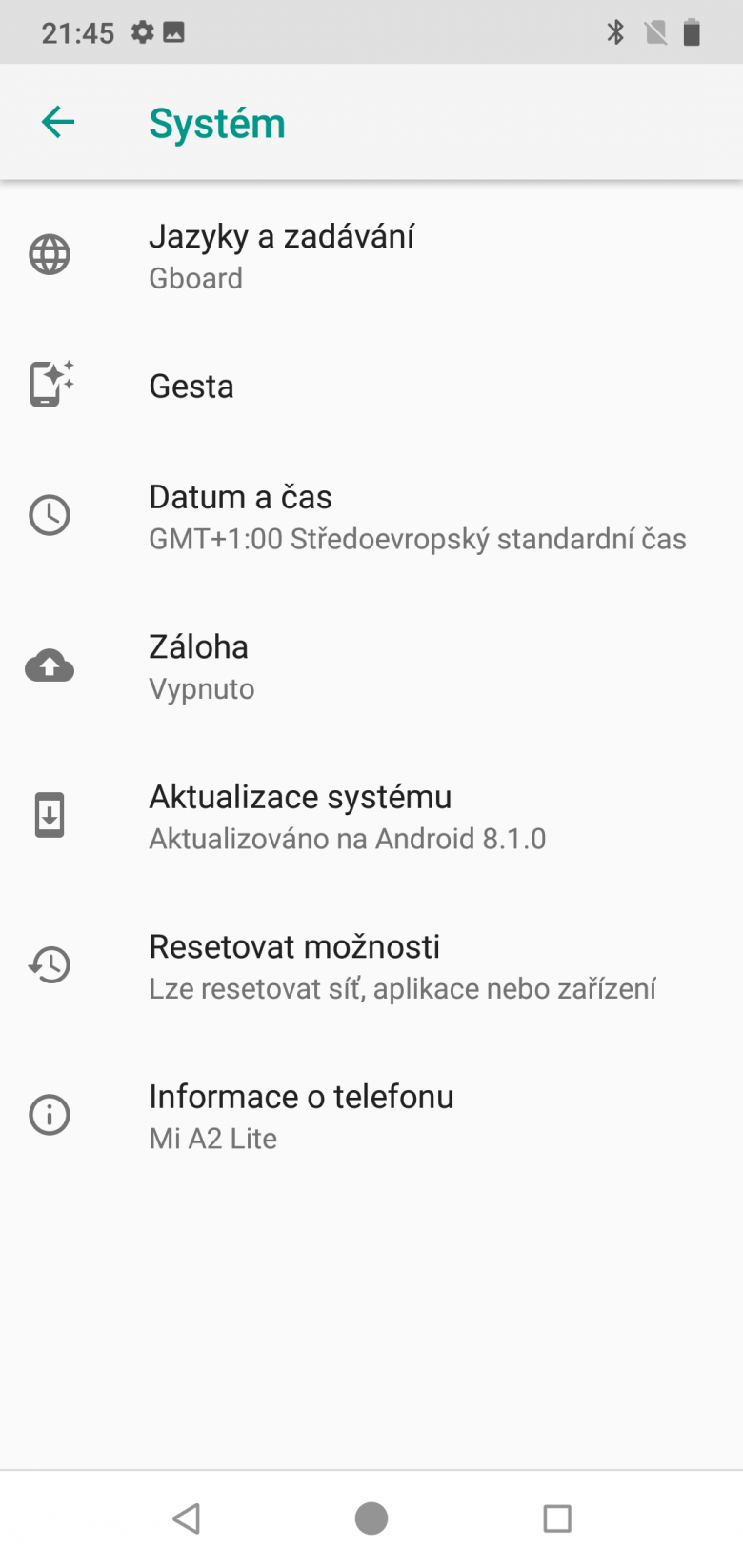The image size is (743, 1568).
Task: Check Aktualizace systému
Action: point(371,817)
